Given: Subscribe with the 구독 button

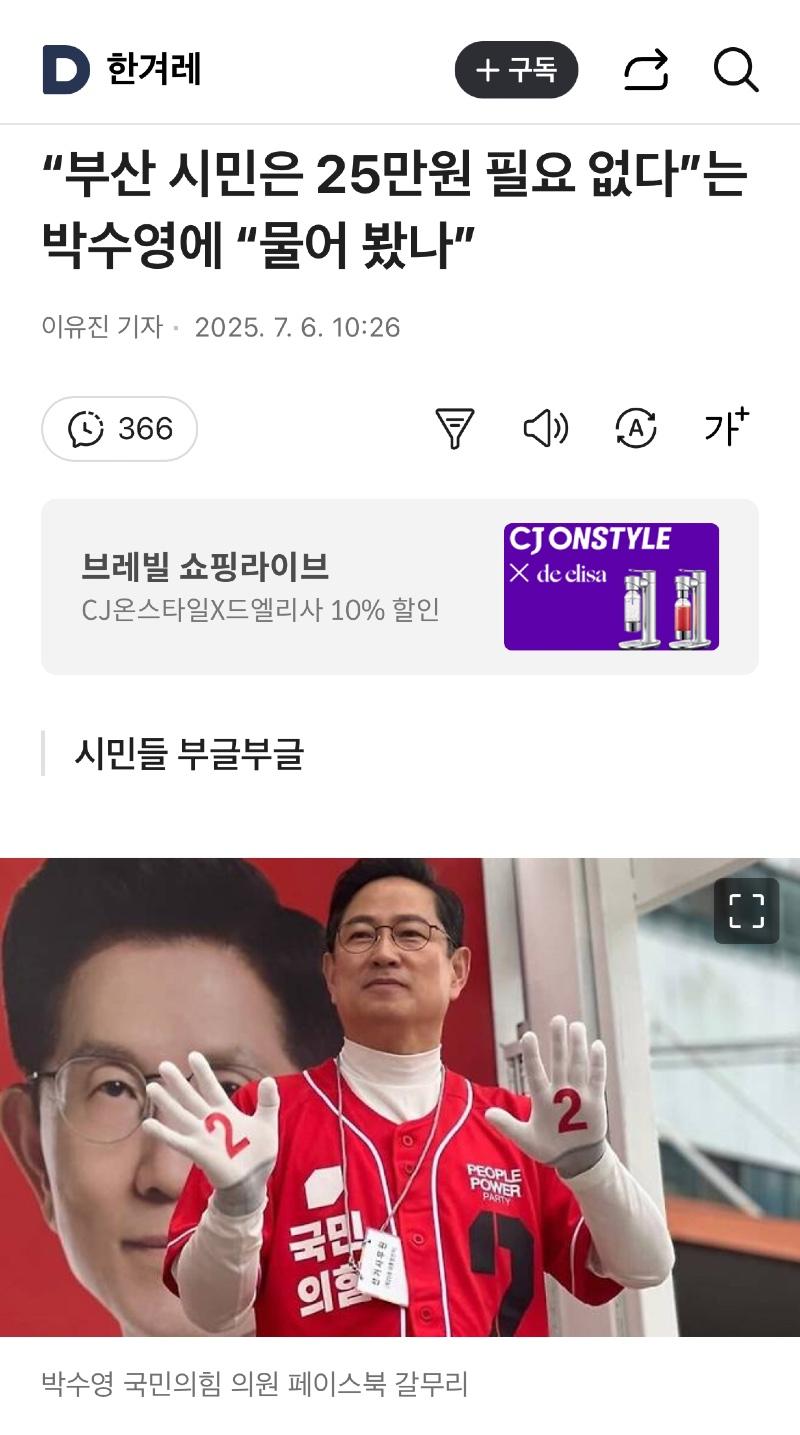Looking at the screenshot, I should [516, 70].
